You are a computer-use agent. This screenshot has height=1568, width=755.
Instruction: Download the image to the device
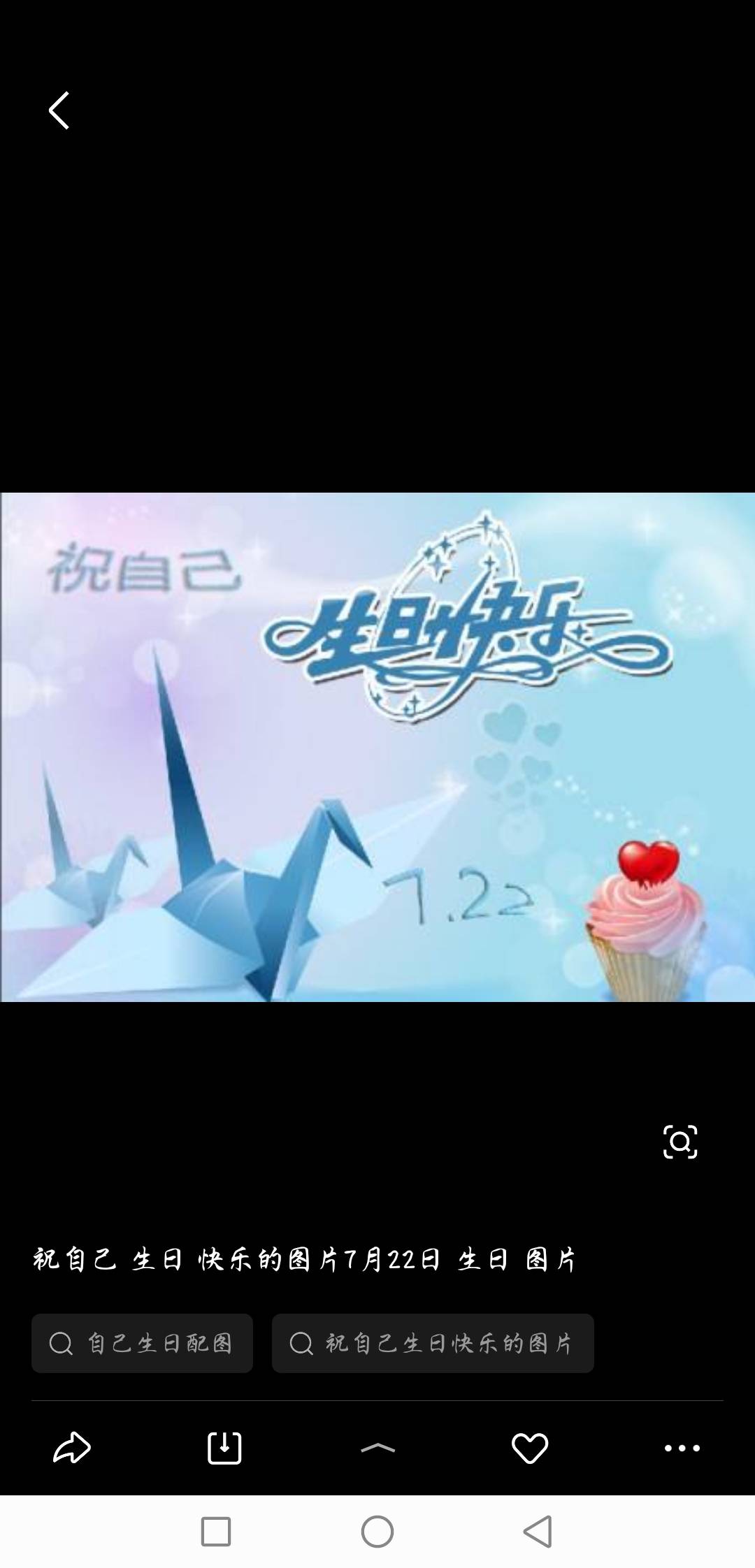tap(224, 1448)
